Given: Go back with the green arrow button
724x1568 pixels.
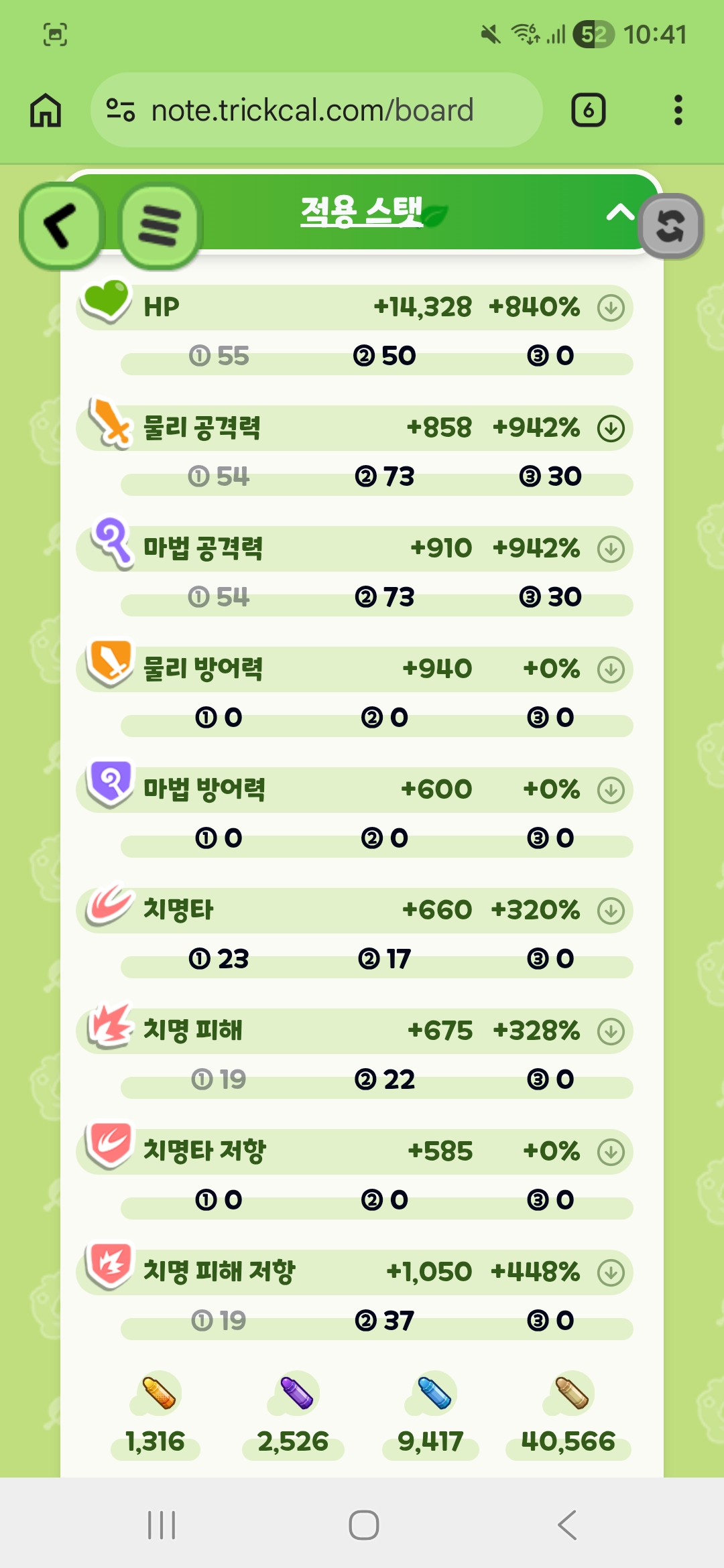Looking at the screenshot, I should [62, 226].
